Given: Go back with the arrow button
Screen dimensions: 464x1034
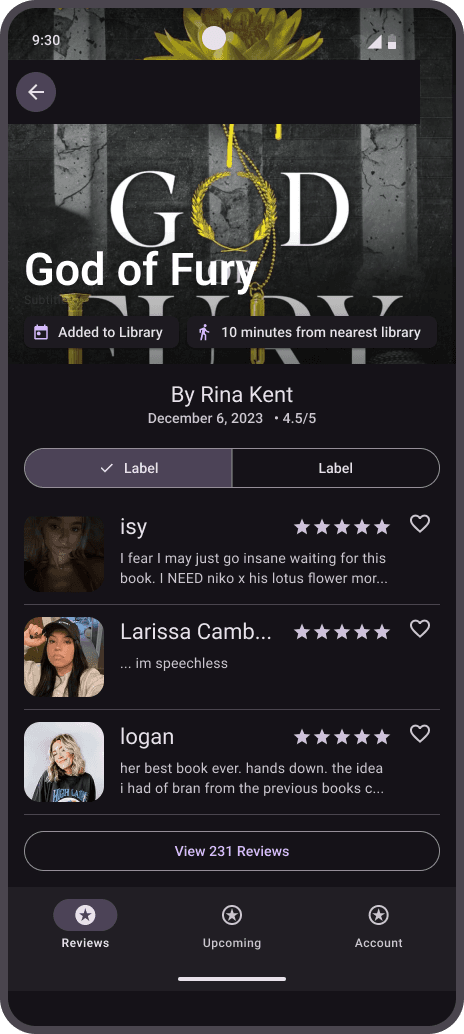Looking at the screenshot, I should [36, 92].
